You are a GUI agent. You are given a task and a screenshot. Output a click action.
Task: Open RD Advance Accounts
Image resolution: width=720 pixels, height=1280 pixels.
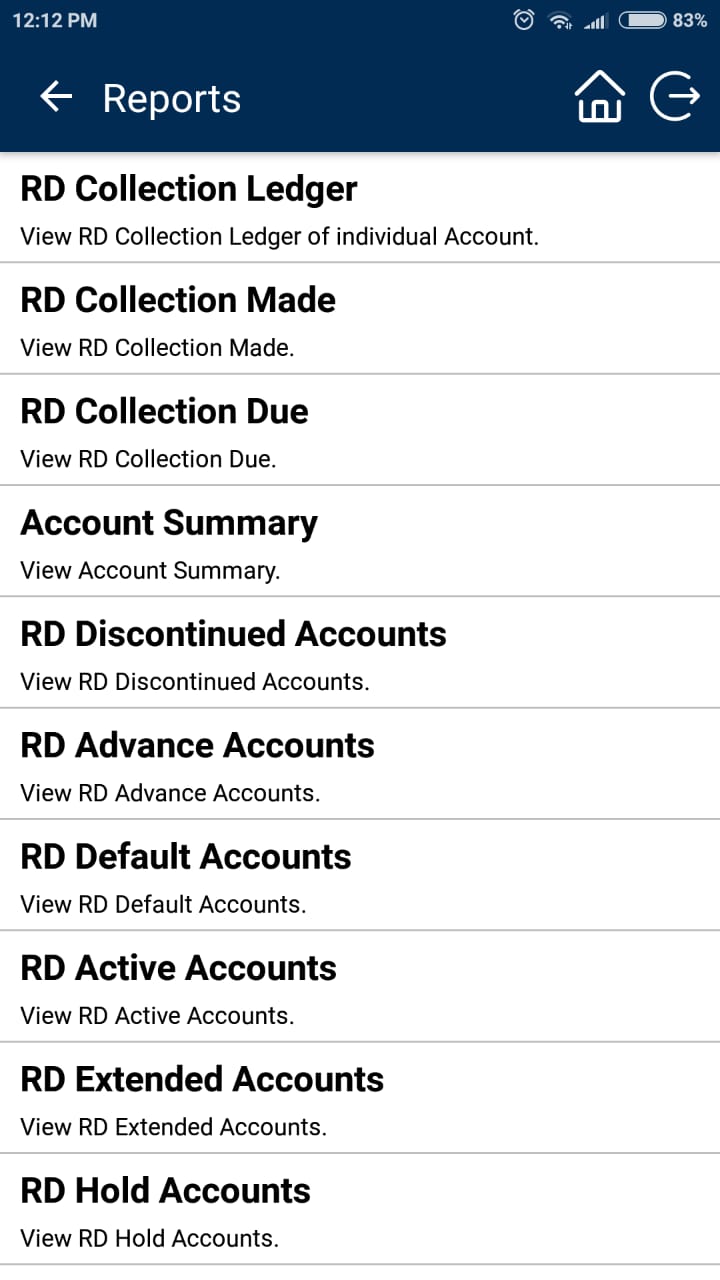(360, 764)
